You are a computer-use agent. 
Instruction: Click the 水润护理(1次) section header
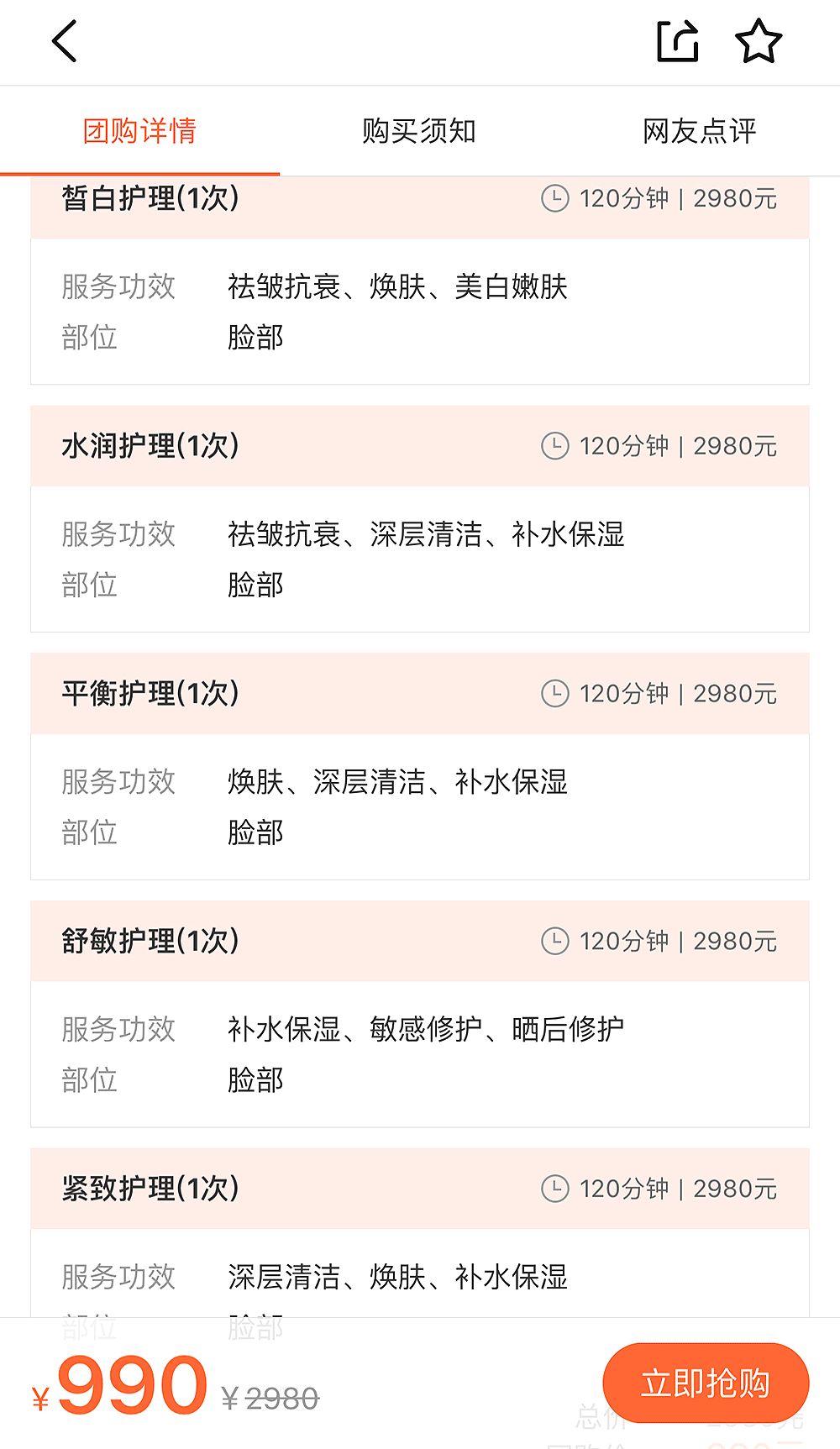(151, 447)
